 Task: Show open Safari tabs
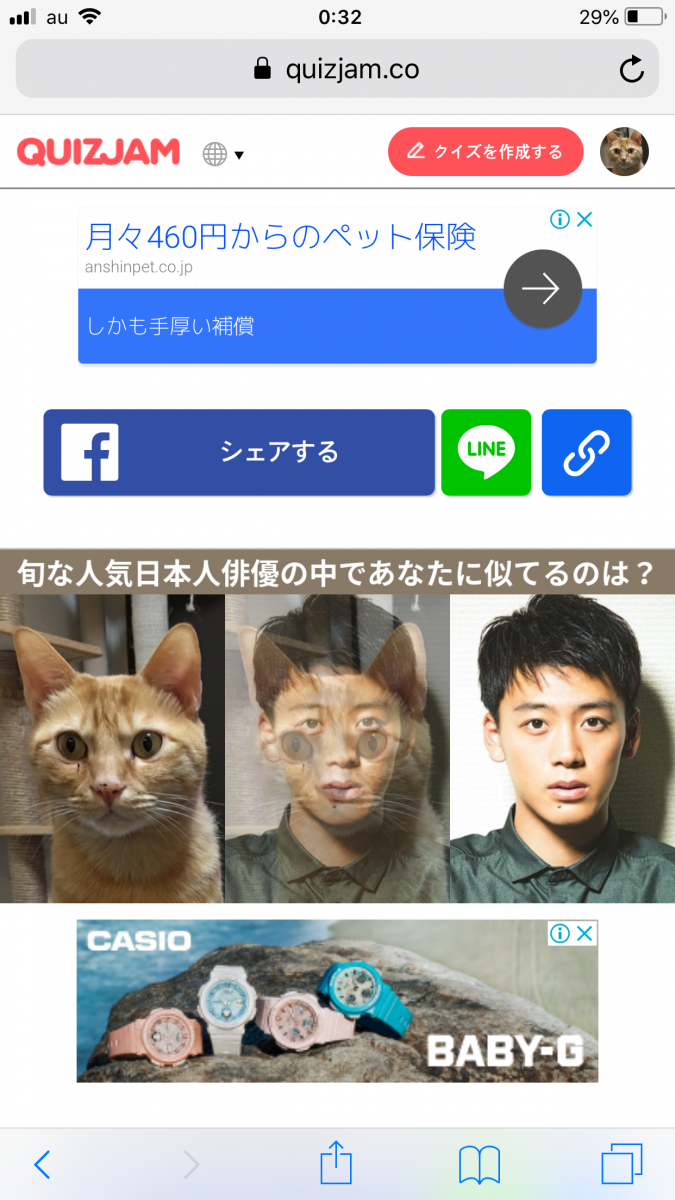pos(621,1164)
